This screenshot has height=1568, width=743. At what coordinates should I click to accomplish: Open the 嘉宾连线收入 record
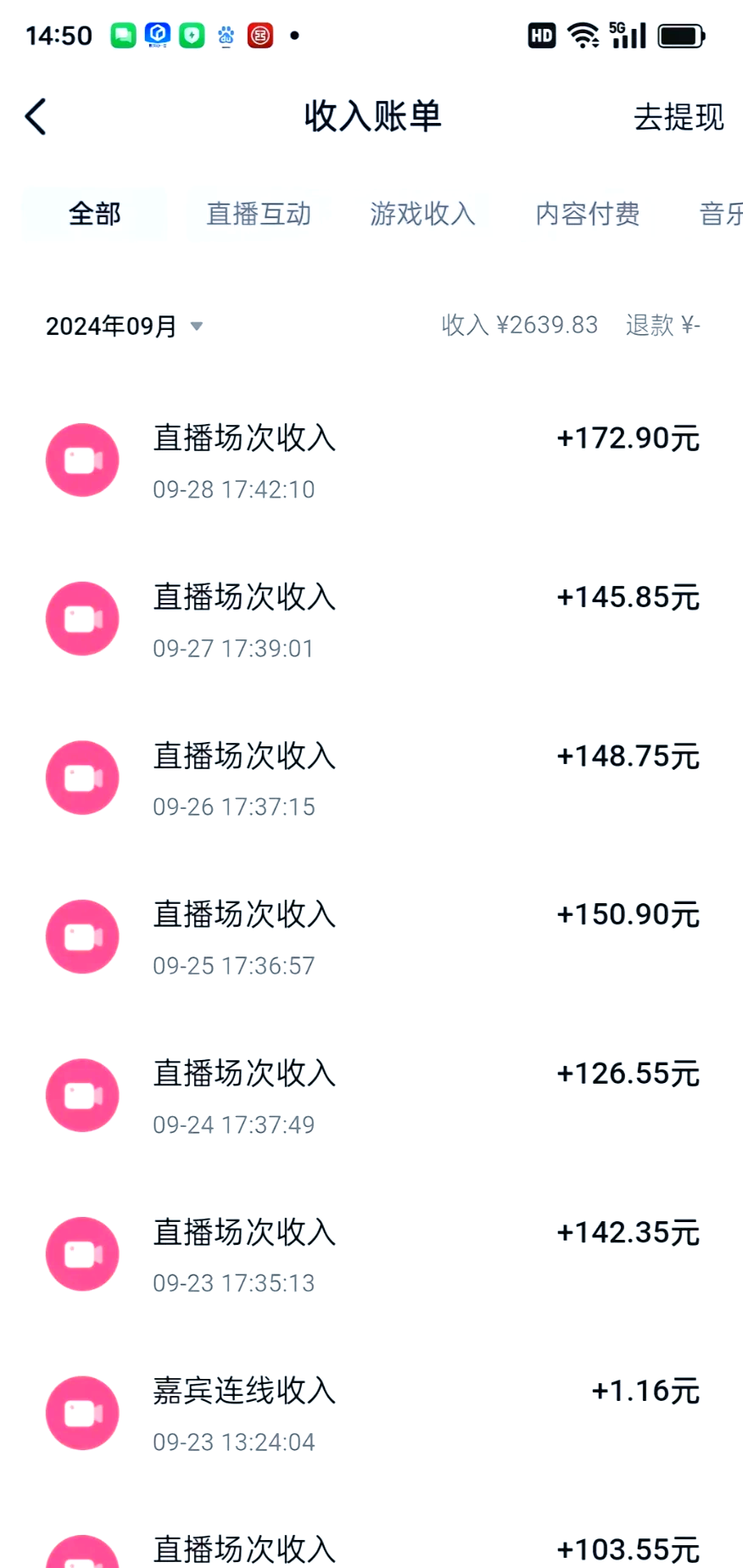point(371,1413)
